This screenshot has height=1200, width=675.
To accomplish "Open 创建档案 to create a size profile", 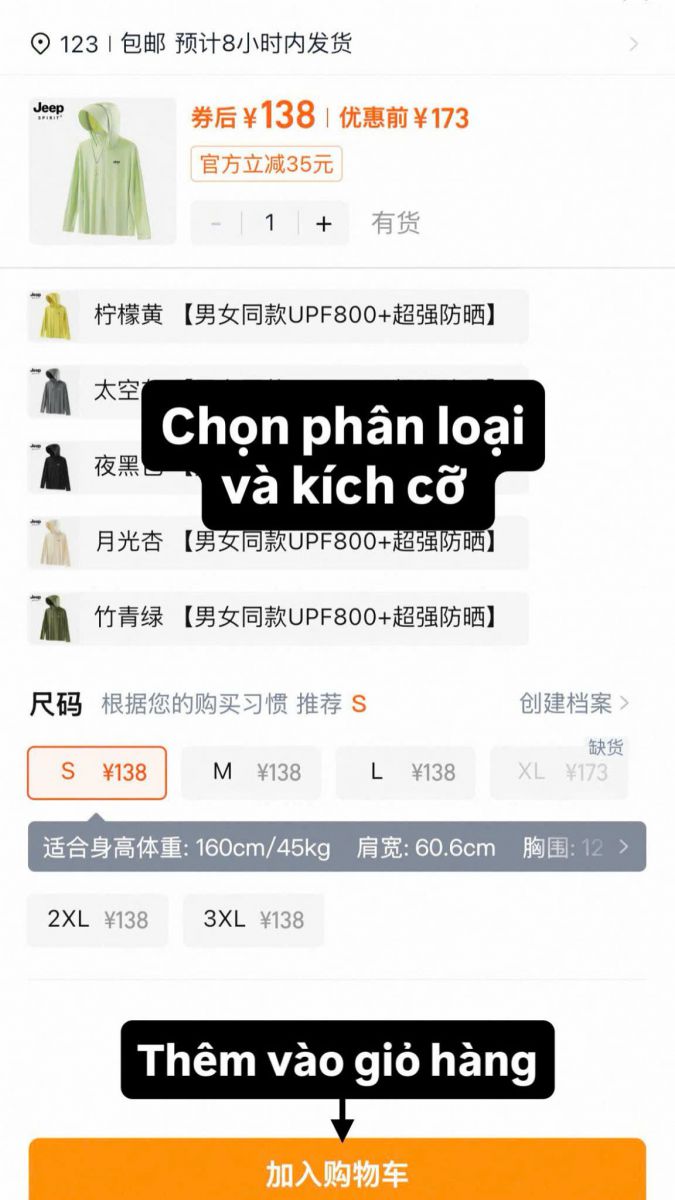I will (x=574, y=704).
